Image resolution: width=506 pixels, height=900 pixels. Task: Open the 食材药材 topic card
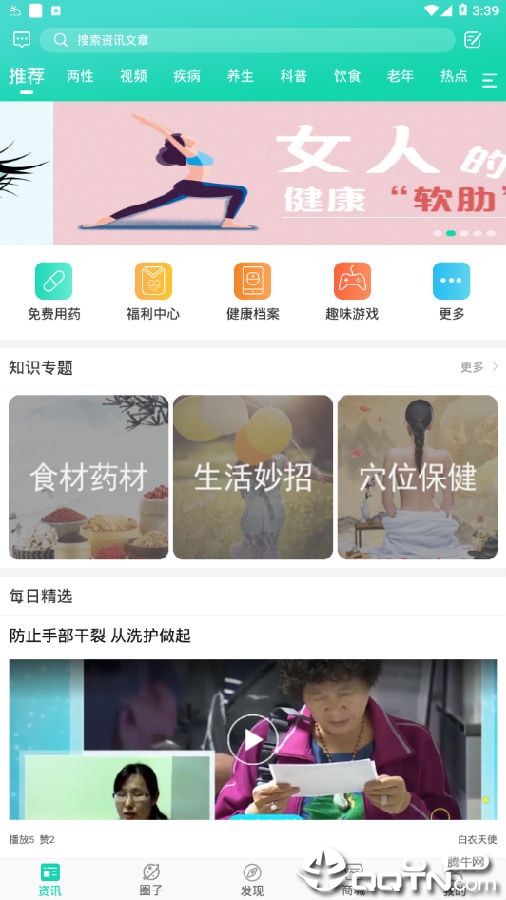(89, 477)
